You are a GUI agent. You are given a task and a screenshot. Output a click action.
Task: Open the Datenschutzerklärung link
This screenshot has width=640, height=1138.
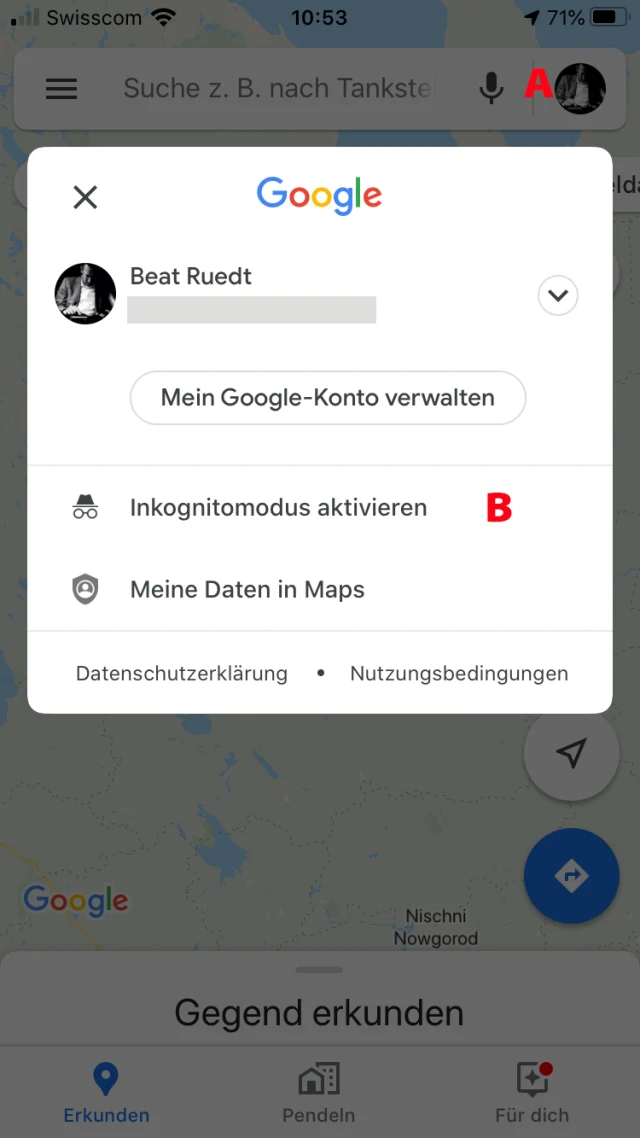click(x=182, y=674)
